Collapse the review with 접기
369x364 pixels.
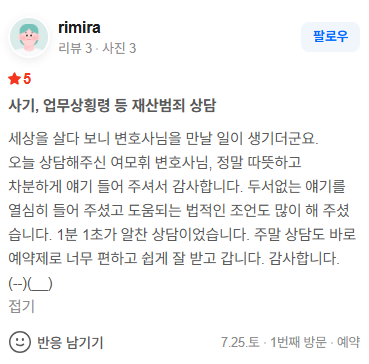coord(21,306)
